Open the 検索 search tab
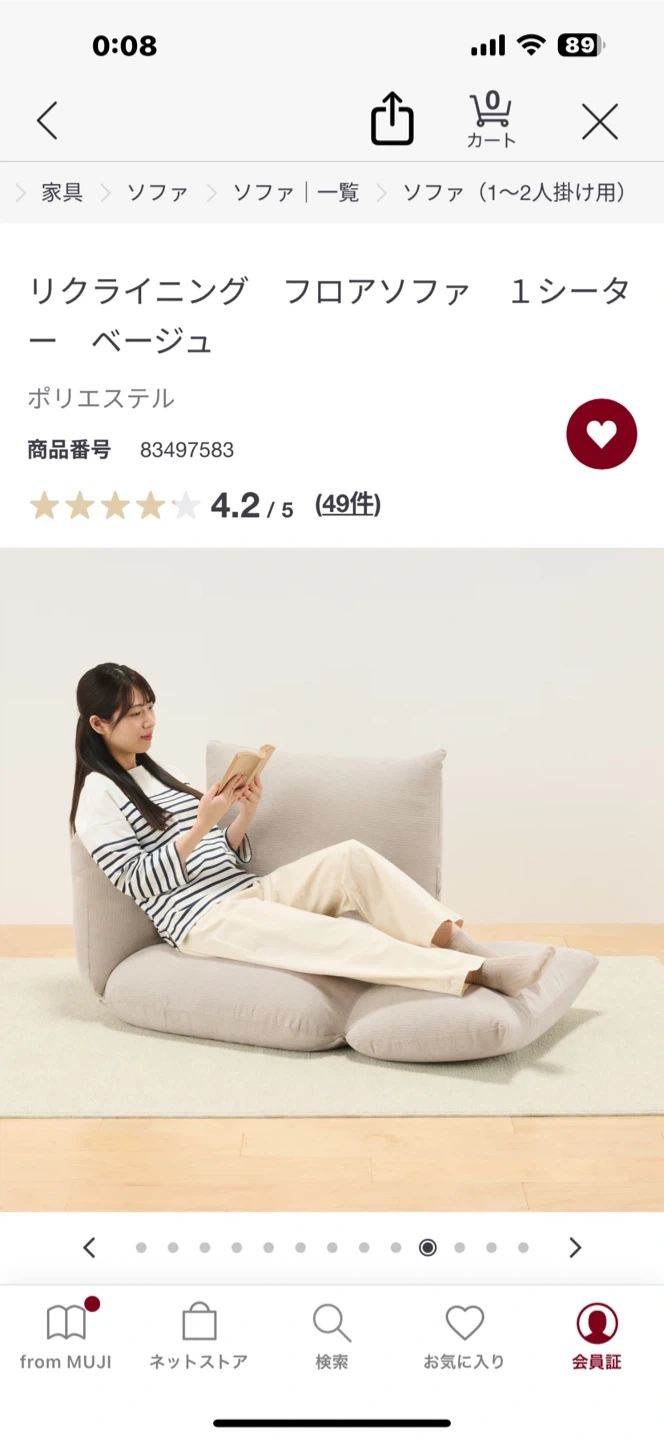Image resolution: width=664 pixels, height=1440 pixels. click(332, 1336)
